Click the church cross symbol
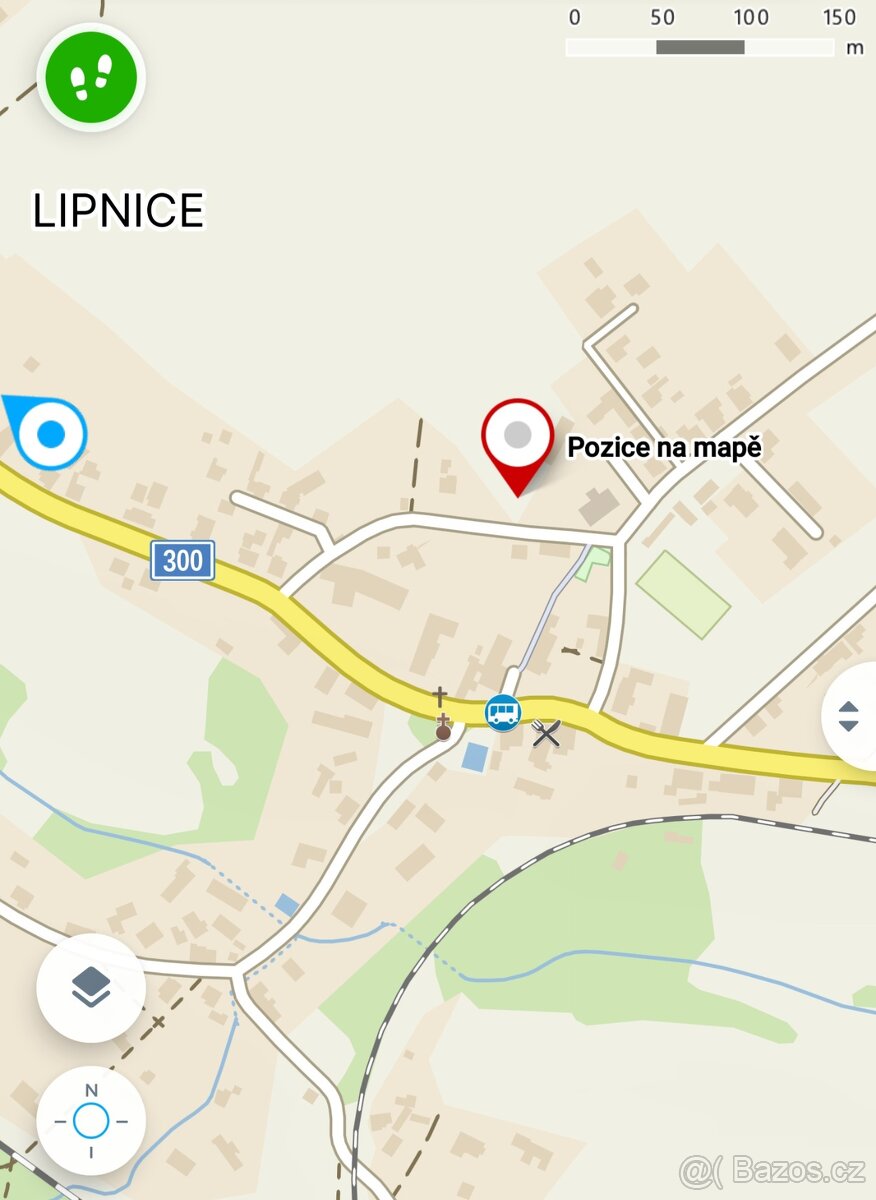 441,694
